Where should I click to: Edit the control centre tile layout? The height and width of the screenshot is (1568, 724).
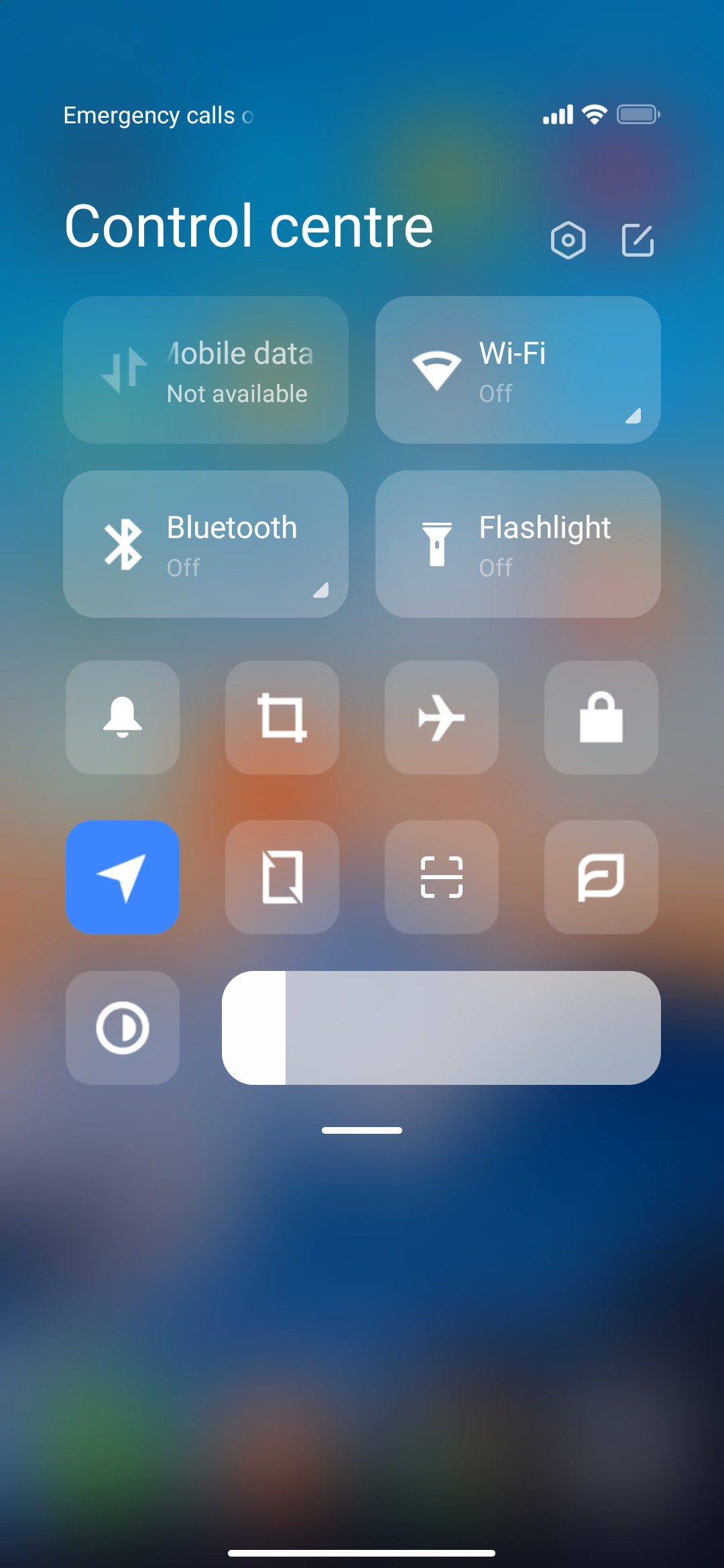coord(638,240)
